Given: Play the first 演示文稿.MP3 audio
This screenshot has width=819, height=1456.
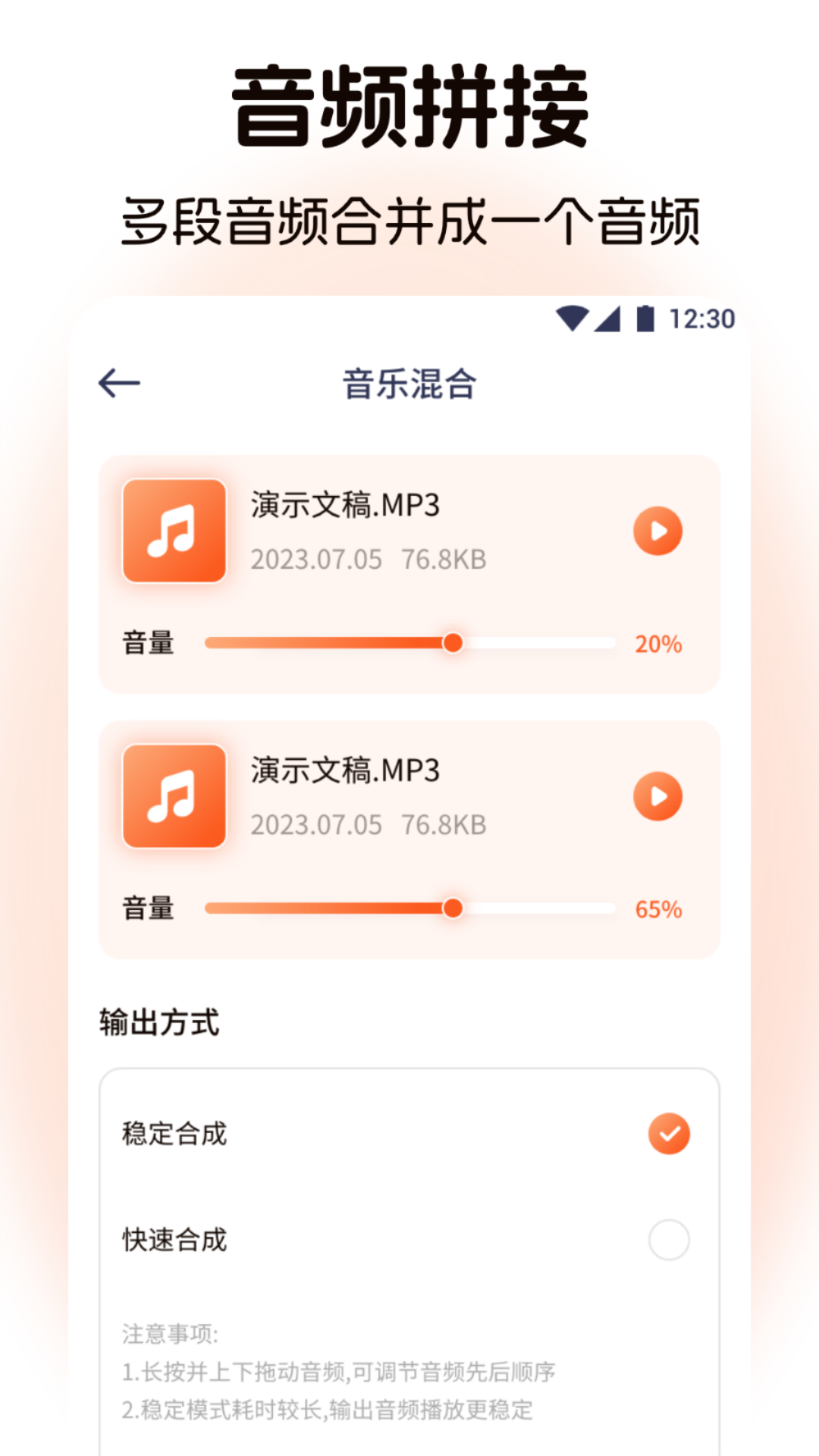Looking at the screenshot, I should click(657, 530).
